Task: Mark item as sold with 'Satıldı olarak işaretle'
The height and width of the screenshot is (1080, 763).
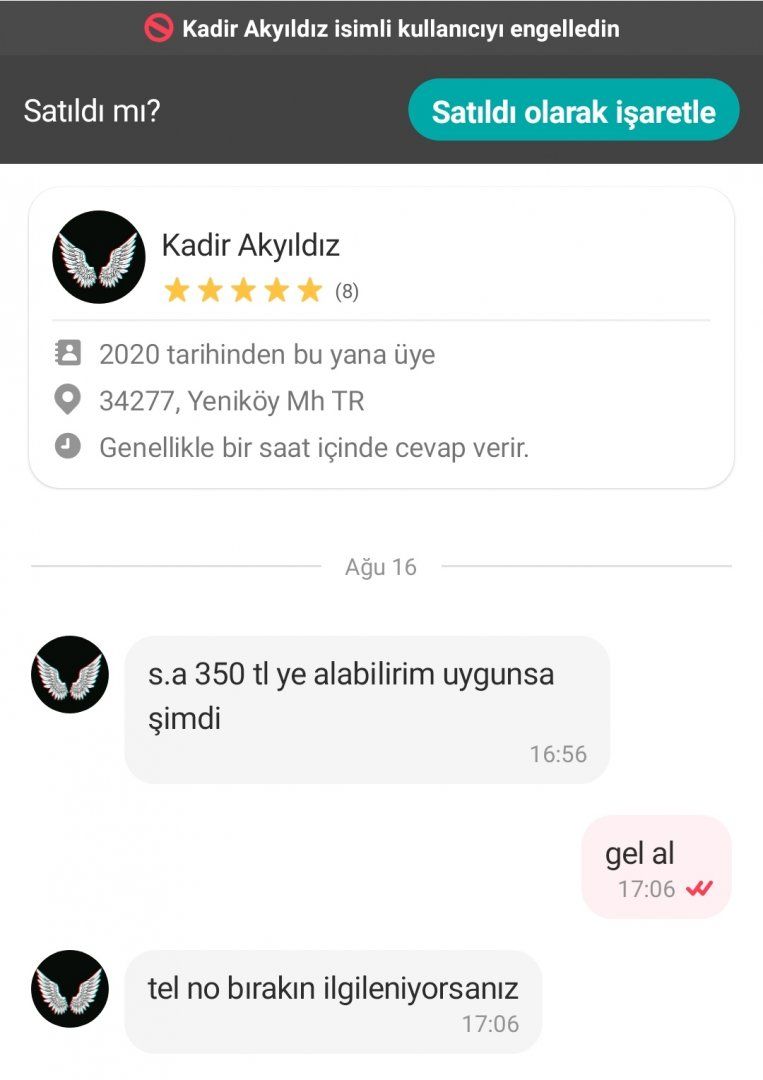Action: click(x=573, y=111)
